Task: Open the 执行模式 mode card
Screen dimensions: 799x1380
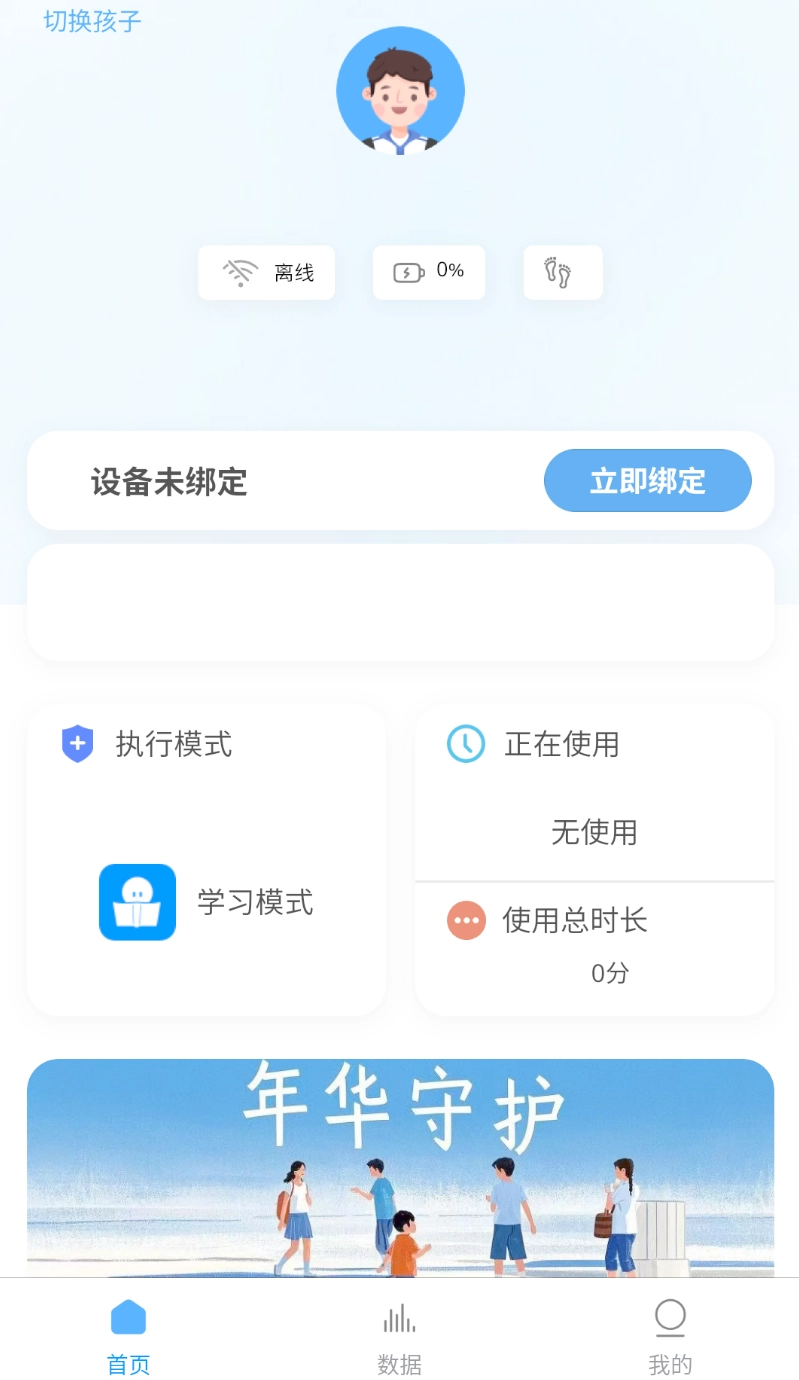Action: coord(205,860)
